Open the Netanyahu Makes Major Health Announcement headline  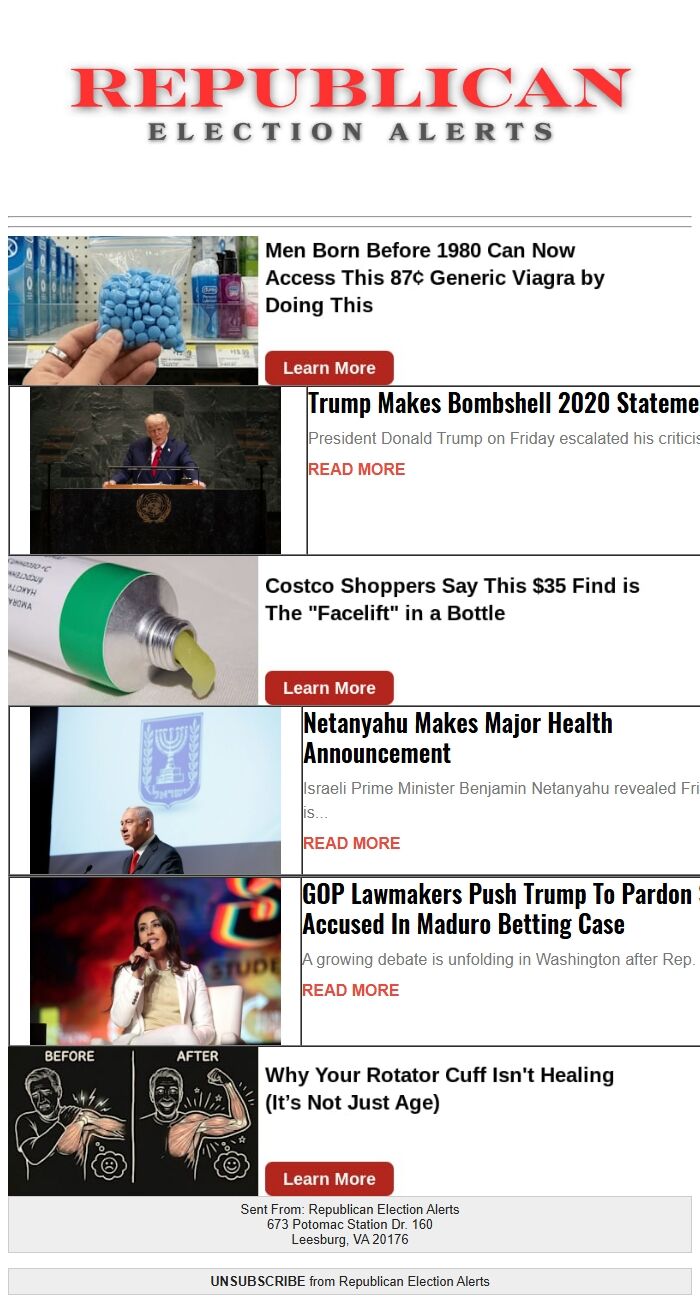click(x=458, y=738)
